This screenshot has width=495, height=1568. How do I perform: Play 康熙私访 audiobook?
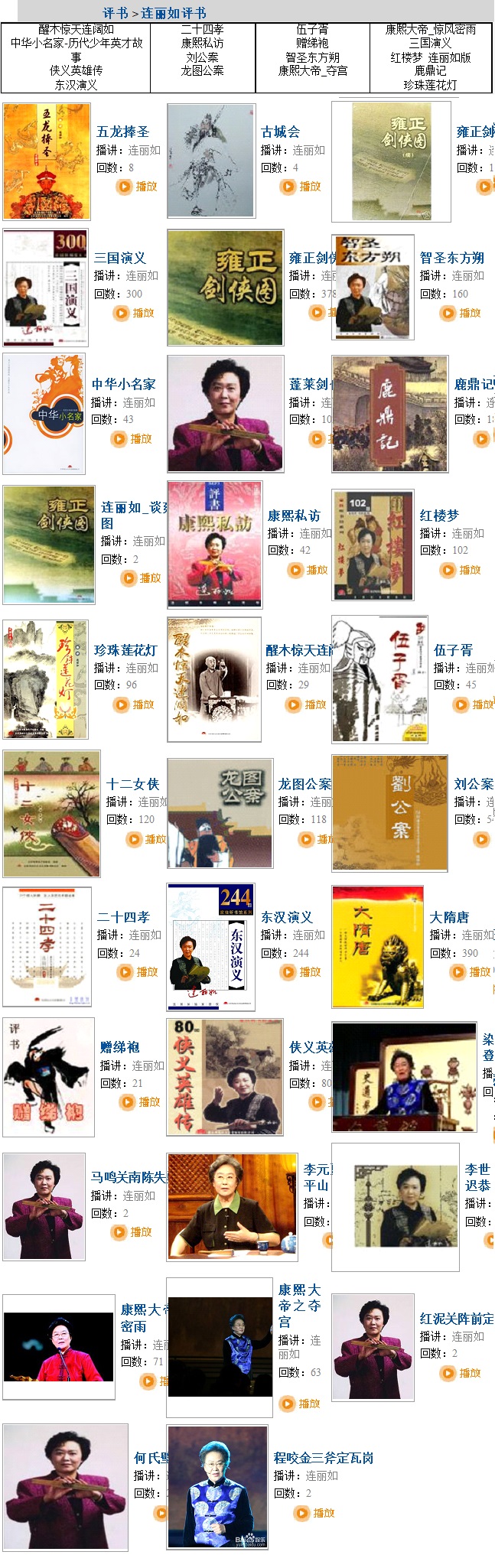pyautogui.click(x=308, y=570)
